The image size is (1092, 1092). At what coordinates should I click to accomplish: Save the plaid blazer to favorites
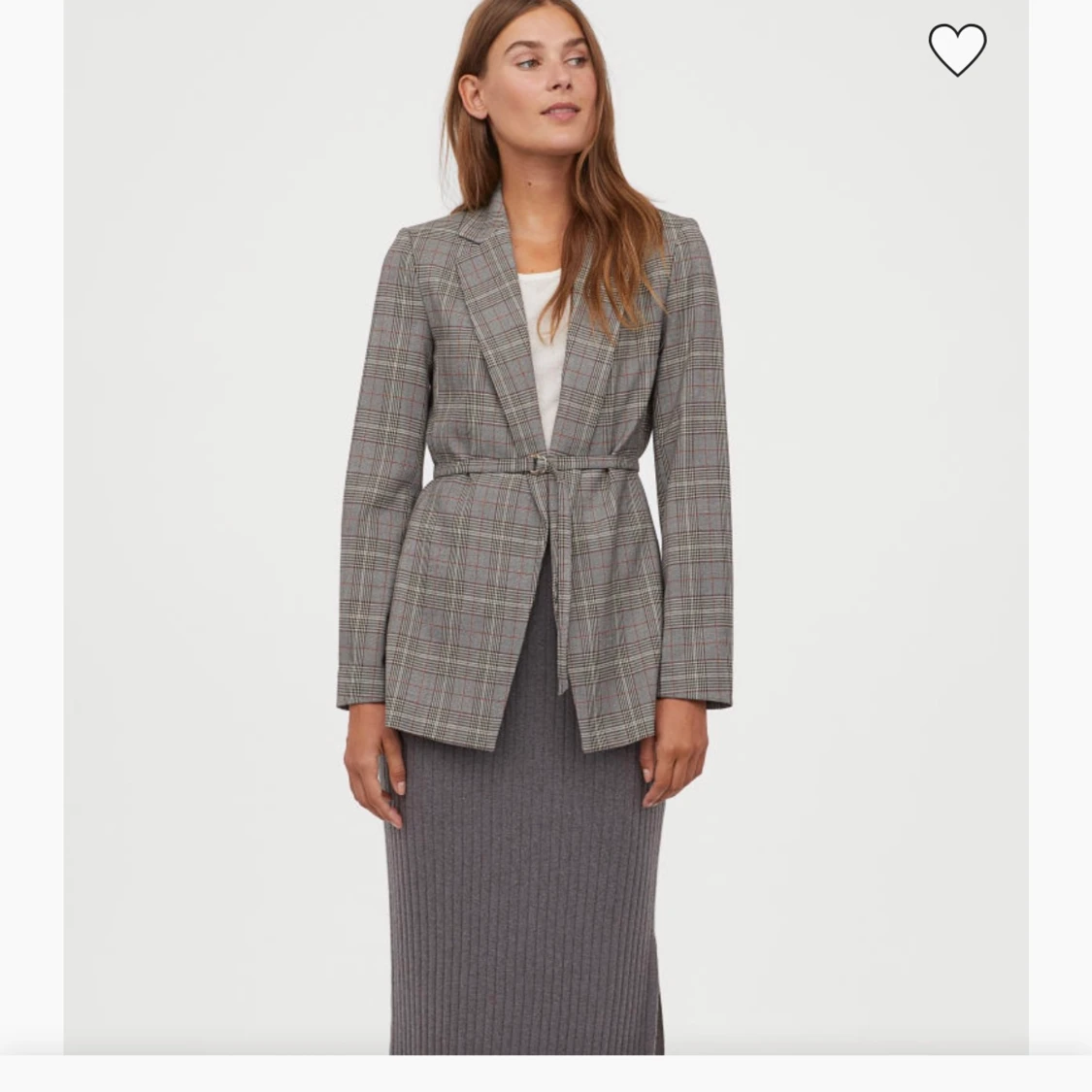pos(957,50)
